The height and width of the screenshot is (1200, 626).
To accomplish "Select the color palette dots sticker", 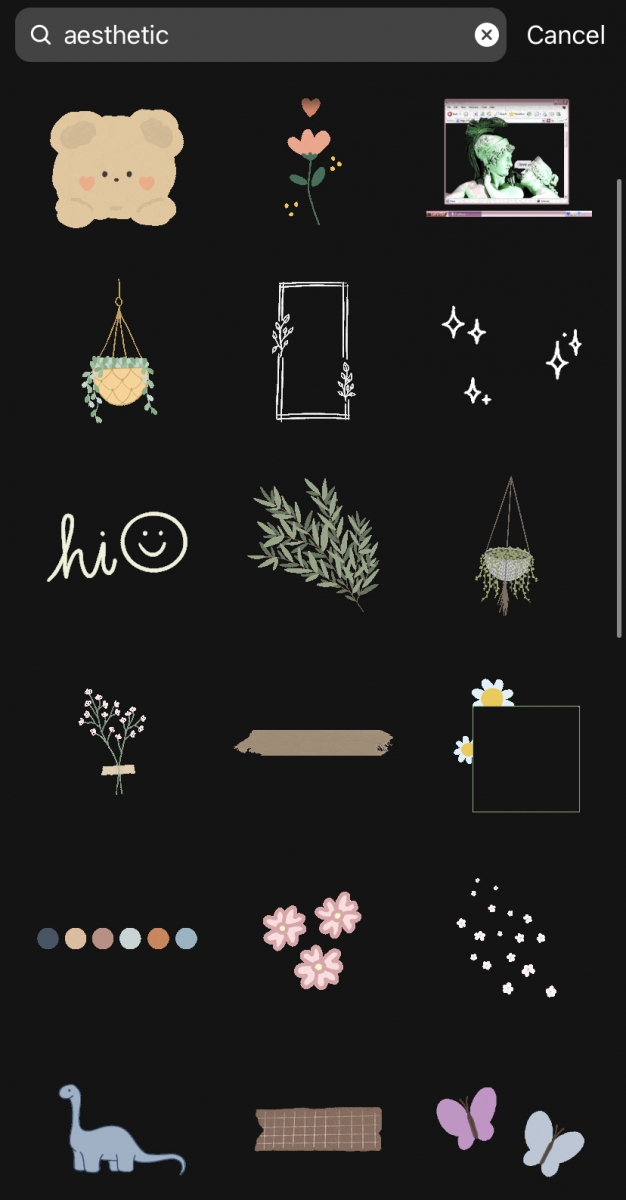I will tap(117, 938).
